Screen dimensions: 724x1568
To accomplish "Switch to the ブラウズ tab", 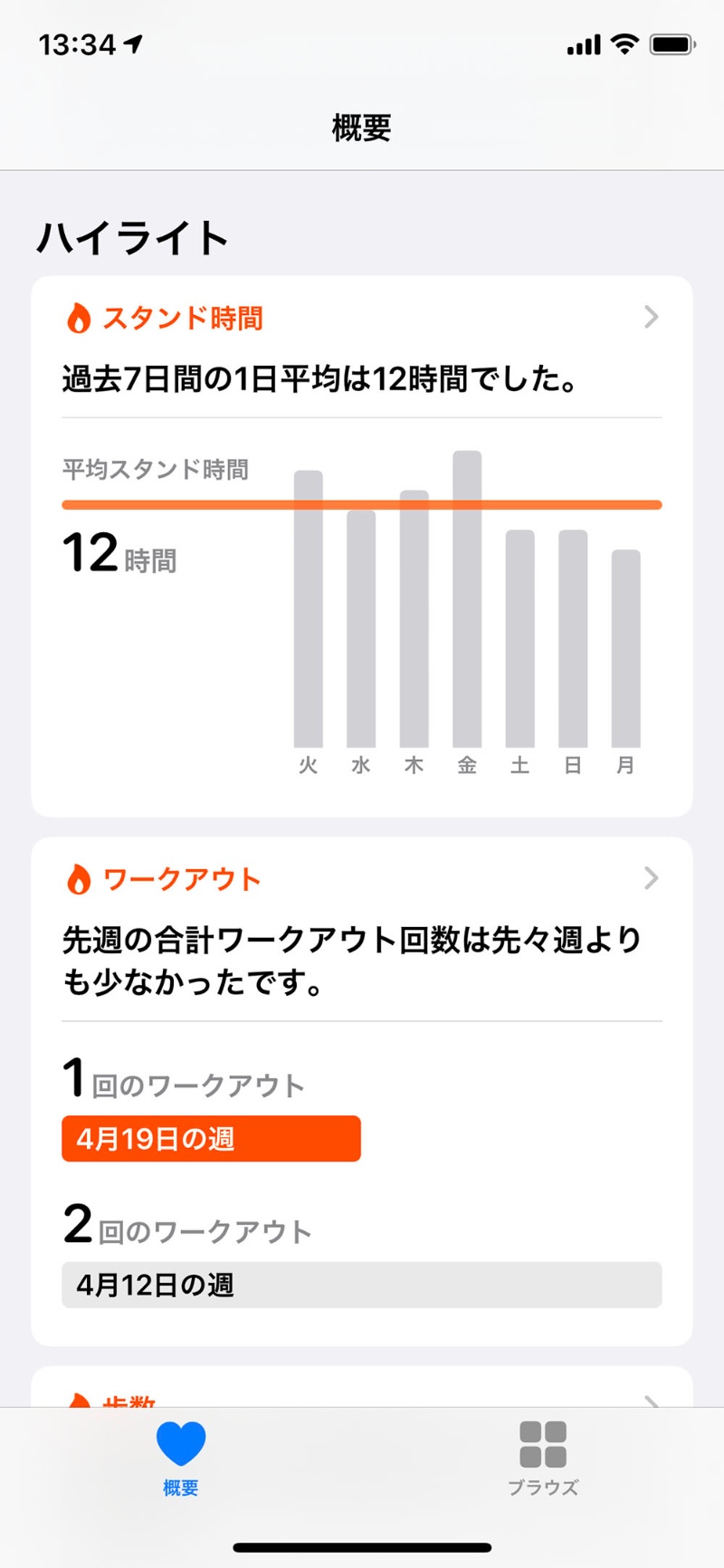I will click(x=543, y=1458).
